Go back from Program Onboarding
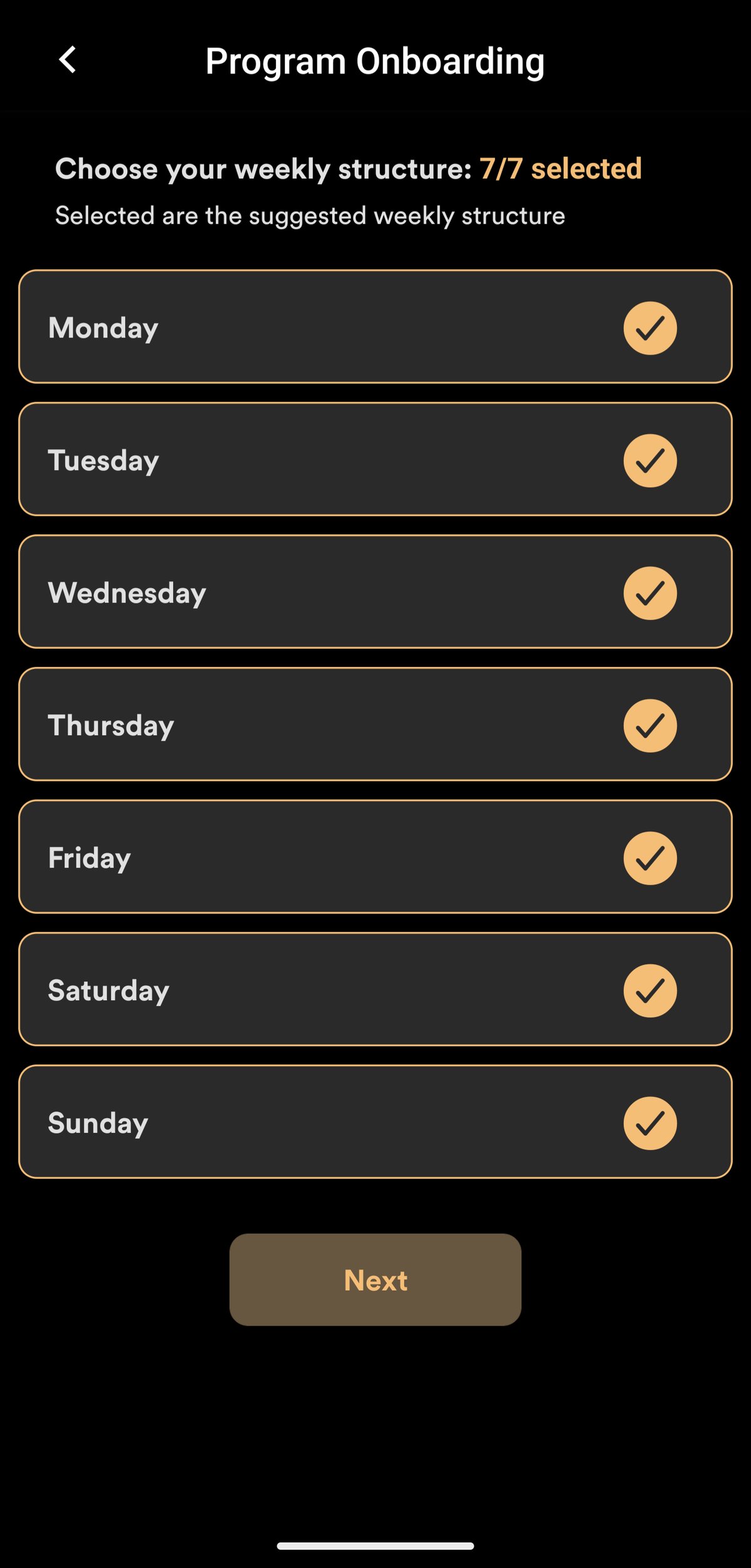 pos(68,60)
